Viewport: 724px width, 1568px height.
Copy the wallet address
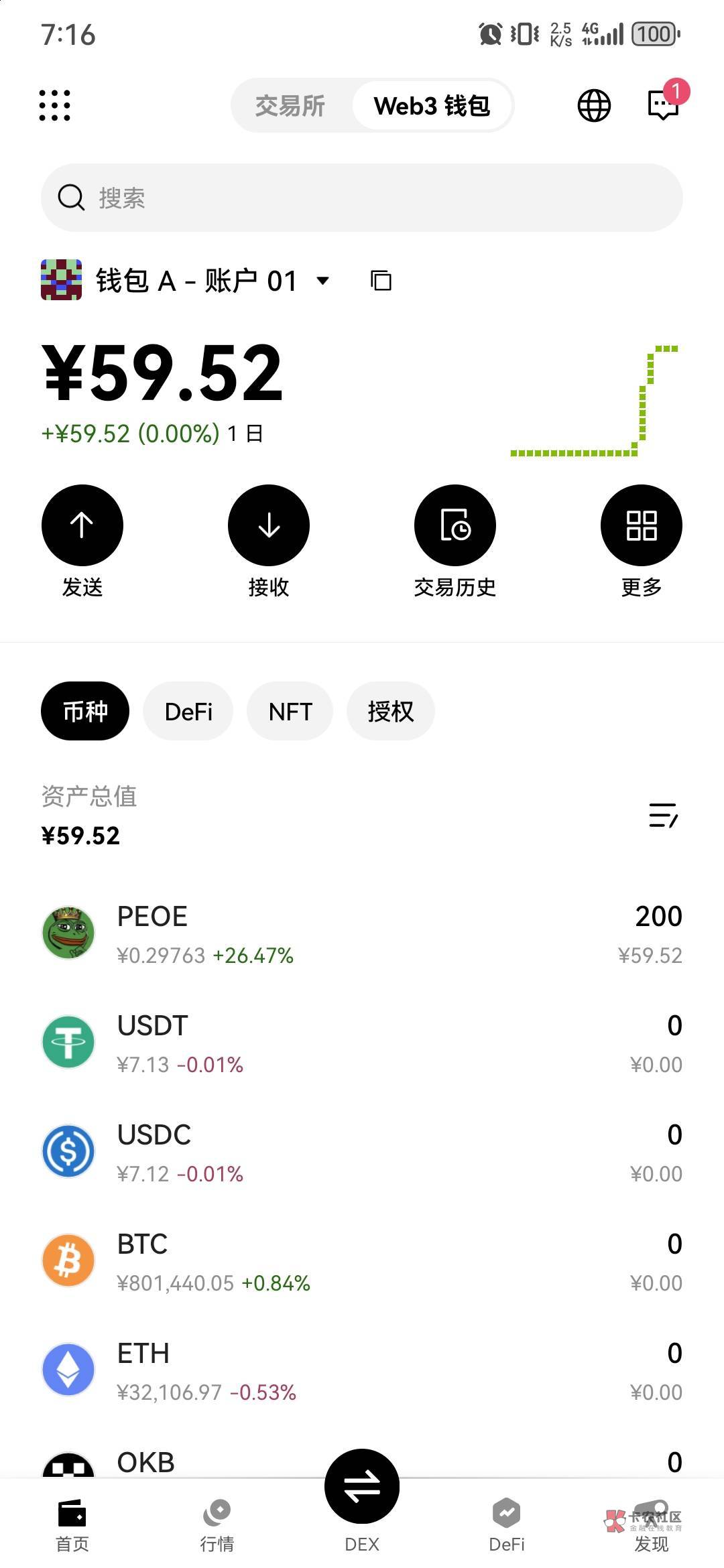[381, 281]
